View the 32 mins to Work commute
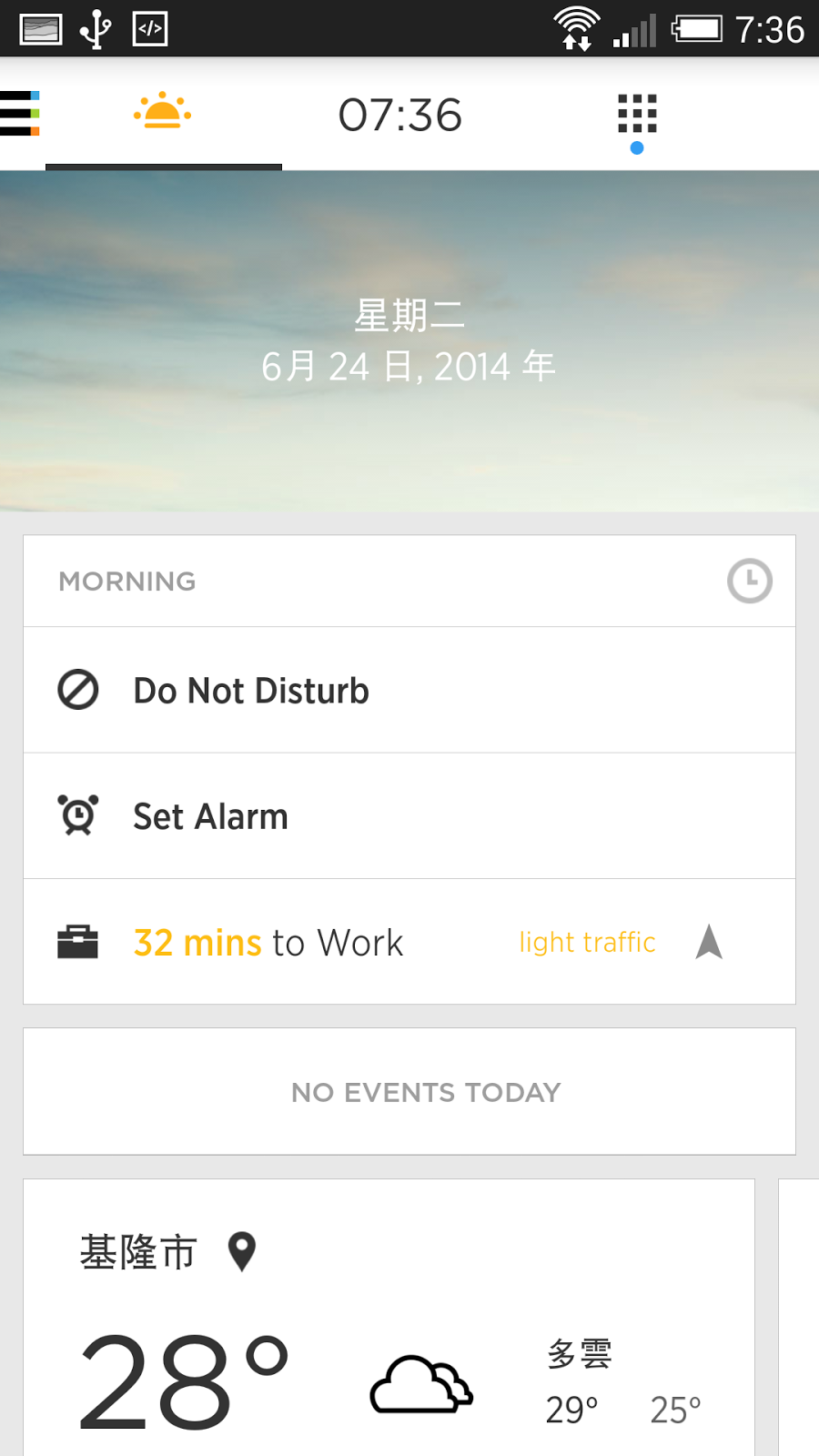 [x=268, y=943]
